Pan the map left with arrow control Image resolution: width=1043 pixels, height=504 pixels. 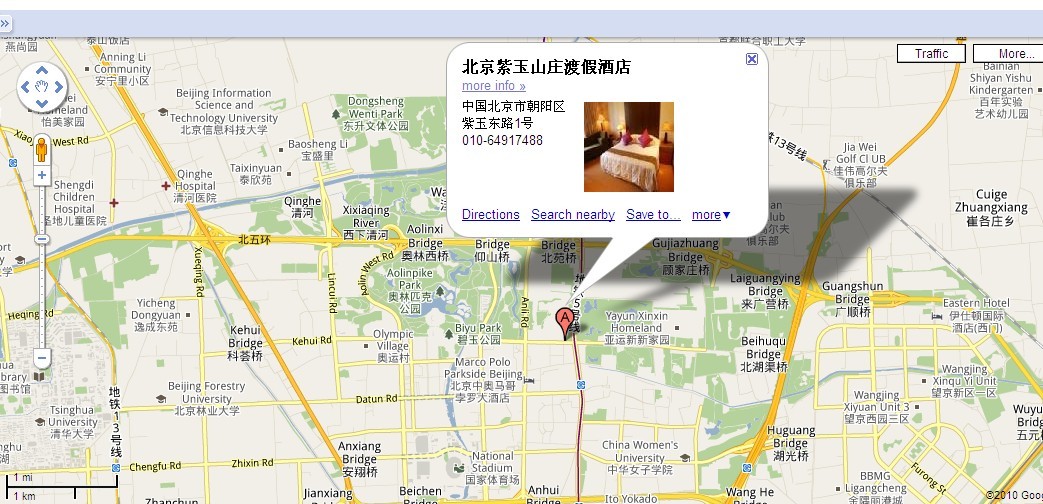27,87
